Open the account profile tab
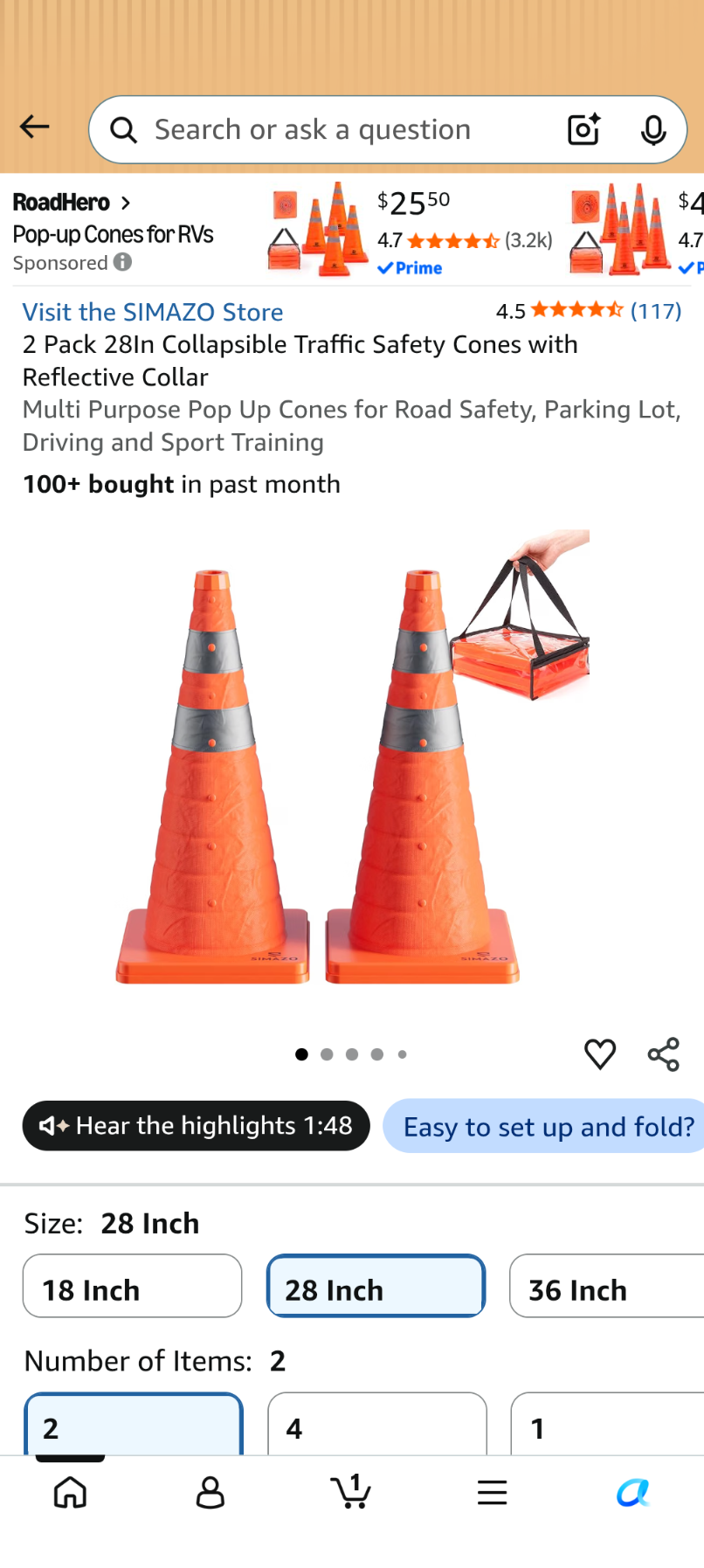 [x=211, y=1493]
